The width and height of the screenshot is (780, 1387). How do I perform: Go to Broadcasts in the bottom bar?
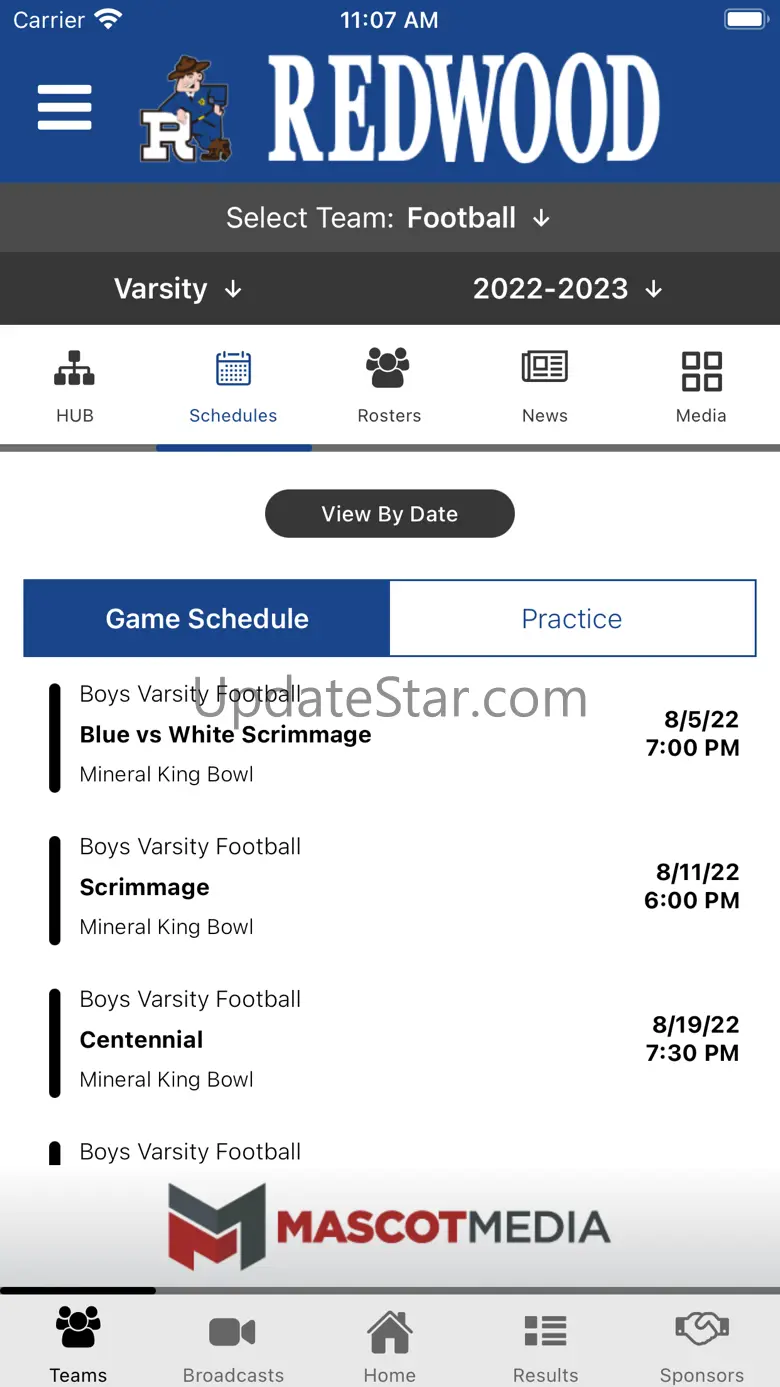pyautogui.click(x=233, y=1347)
